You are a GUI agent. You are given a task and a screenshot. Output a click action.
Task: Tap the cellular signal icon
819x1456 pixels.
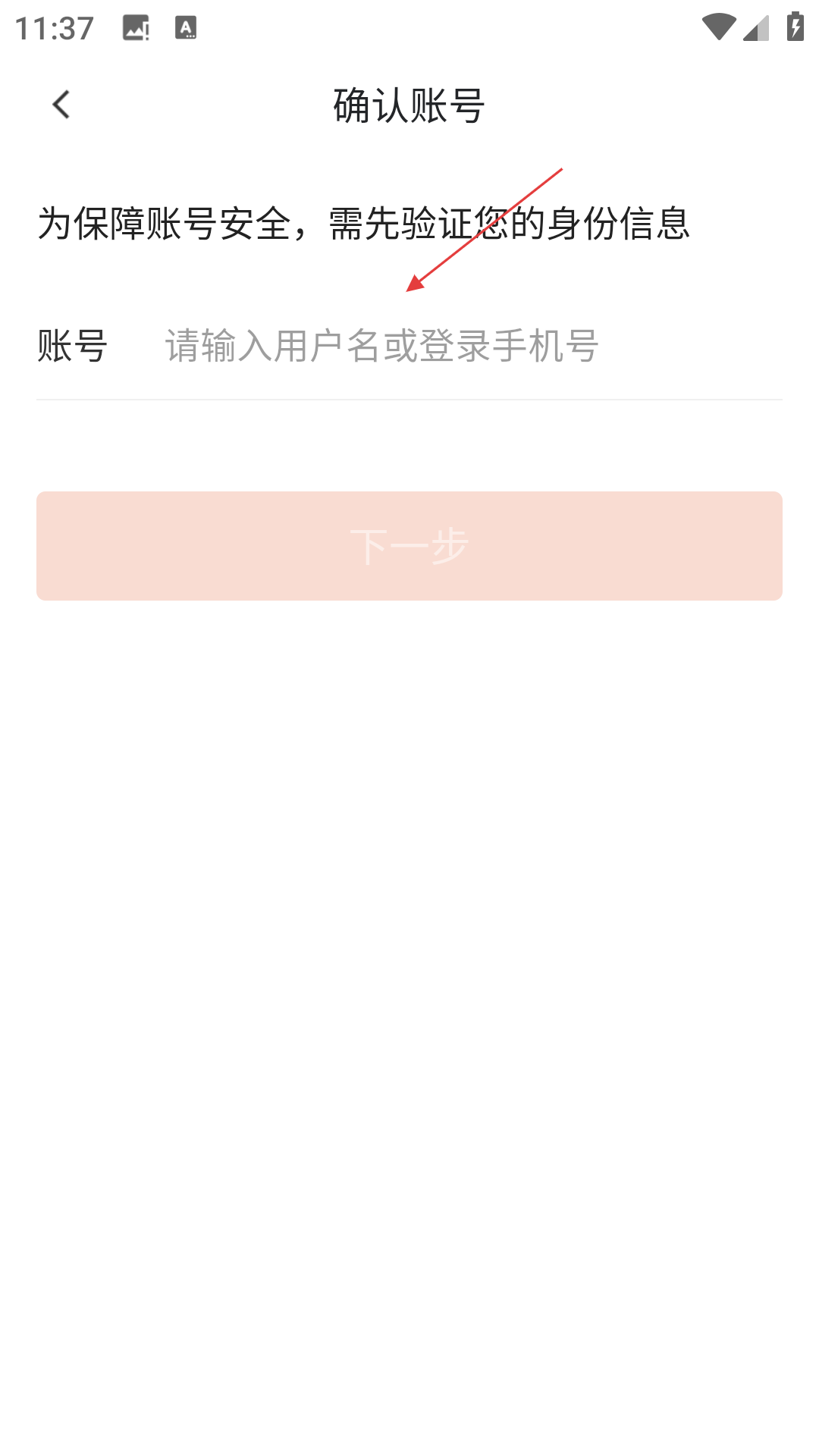tap(755, 25)
